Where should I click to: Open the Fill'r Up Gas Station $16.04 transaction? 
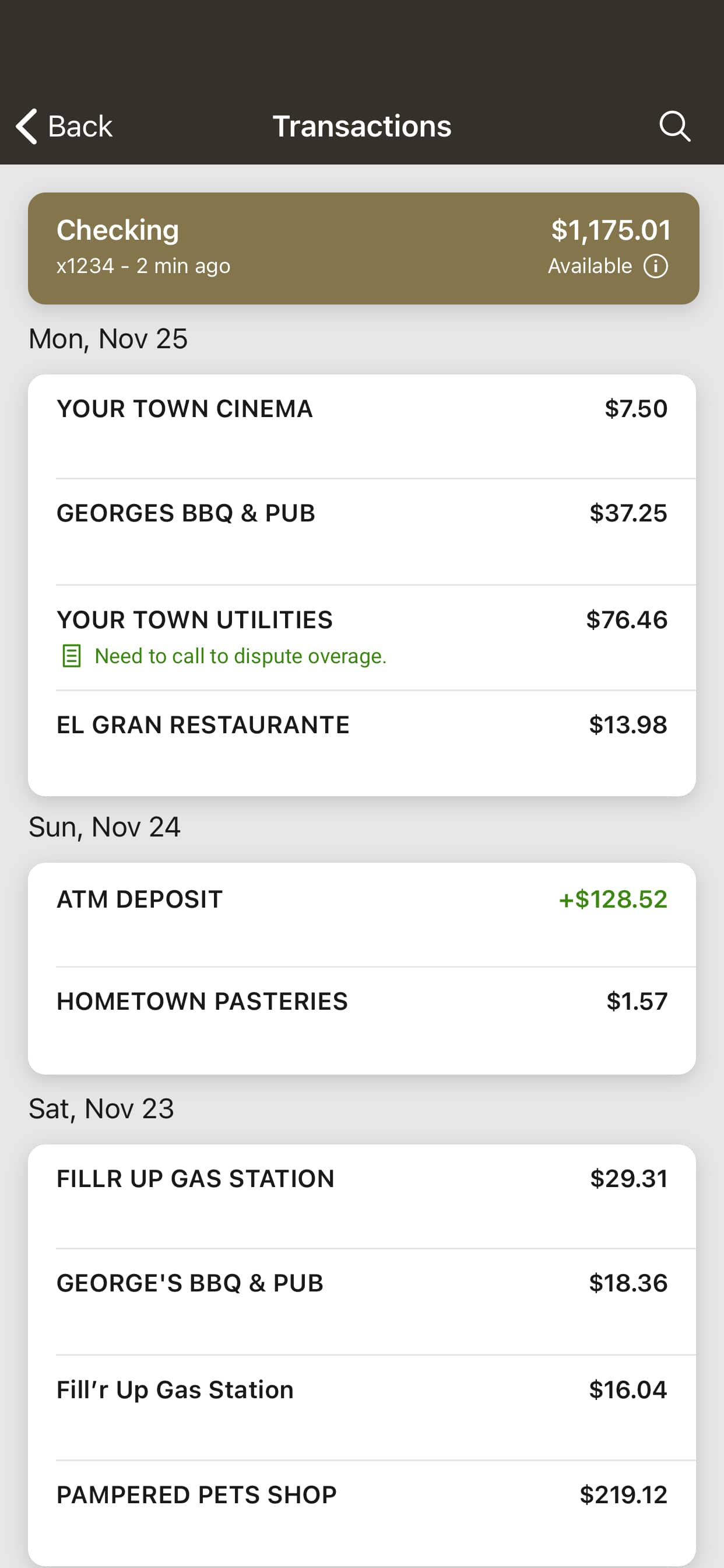[x=362, y=1408]
